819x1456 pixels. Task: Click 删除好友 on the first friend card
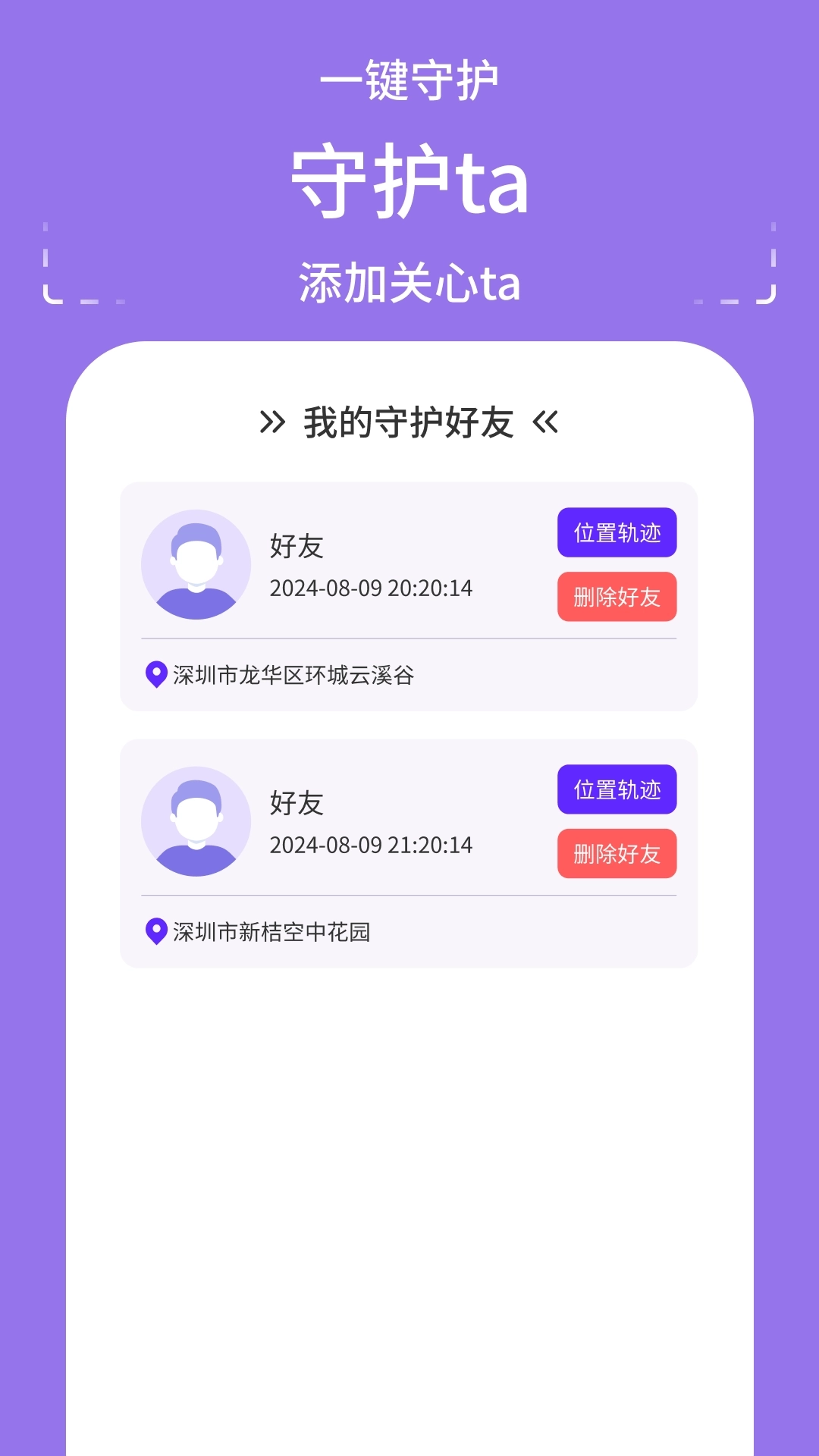coord(617,597)
